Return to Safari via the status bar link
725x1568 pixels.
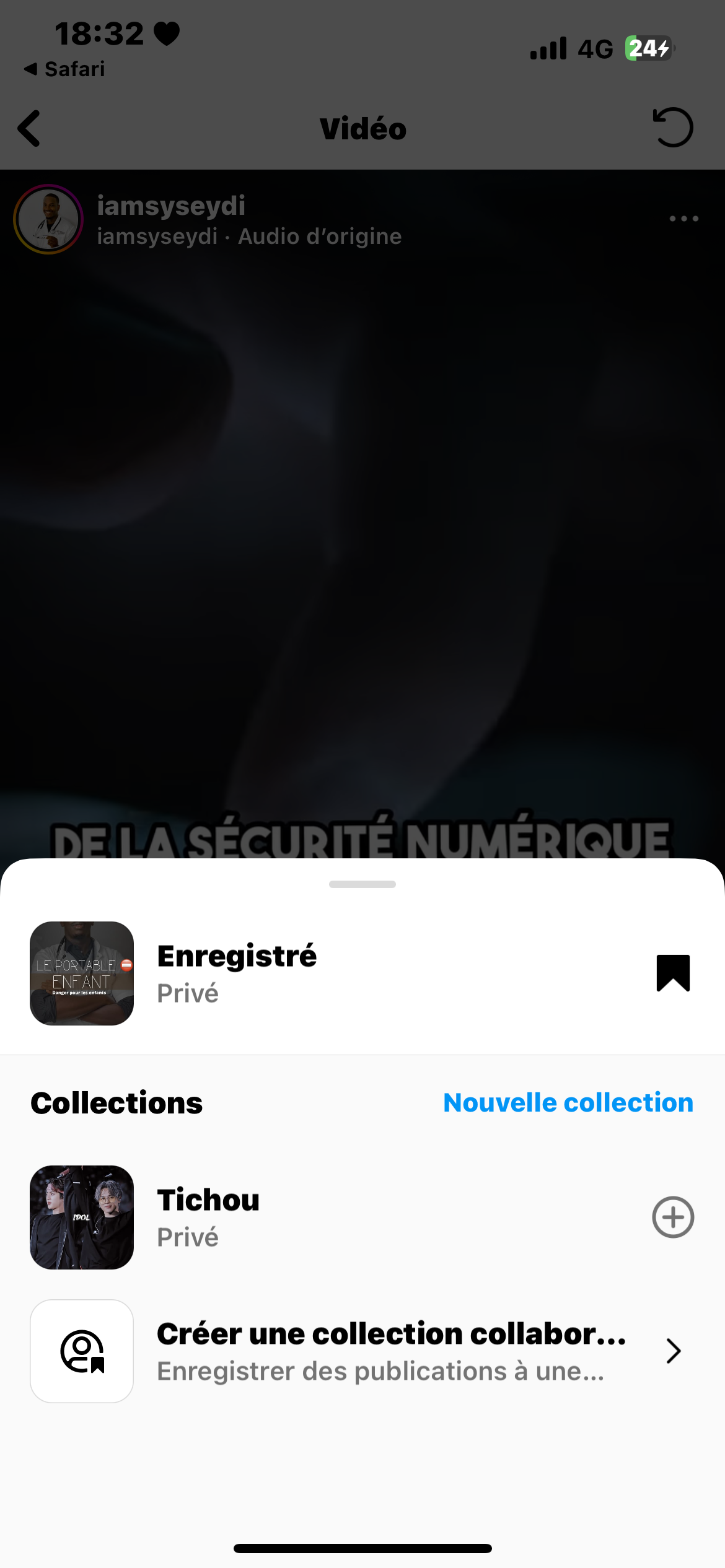(x=65, y=69)
